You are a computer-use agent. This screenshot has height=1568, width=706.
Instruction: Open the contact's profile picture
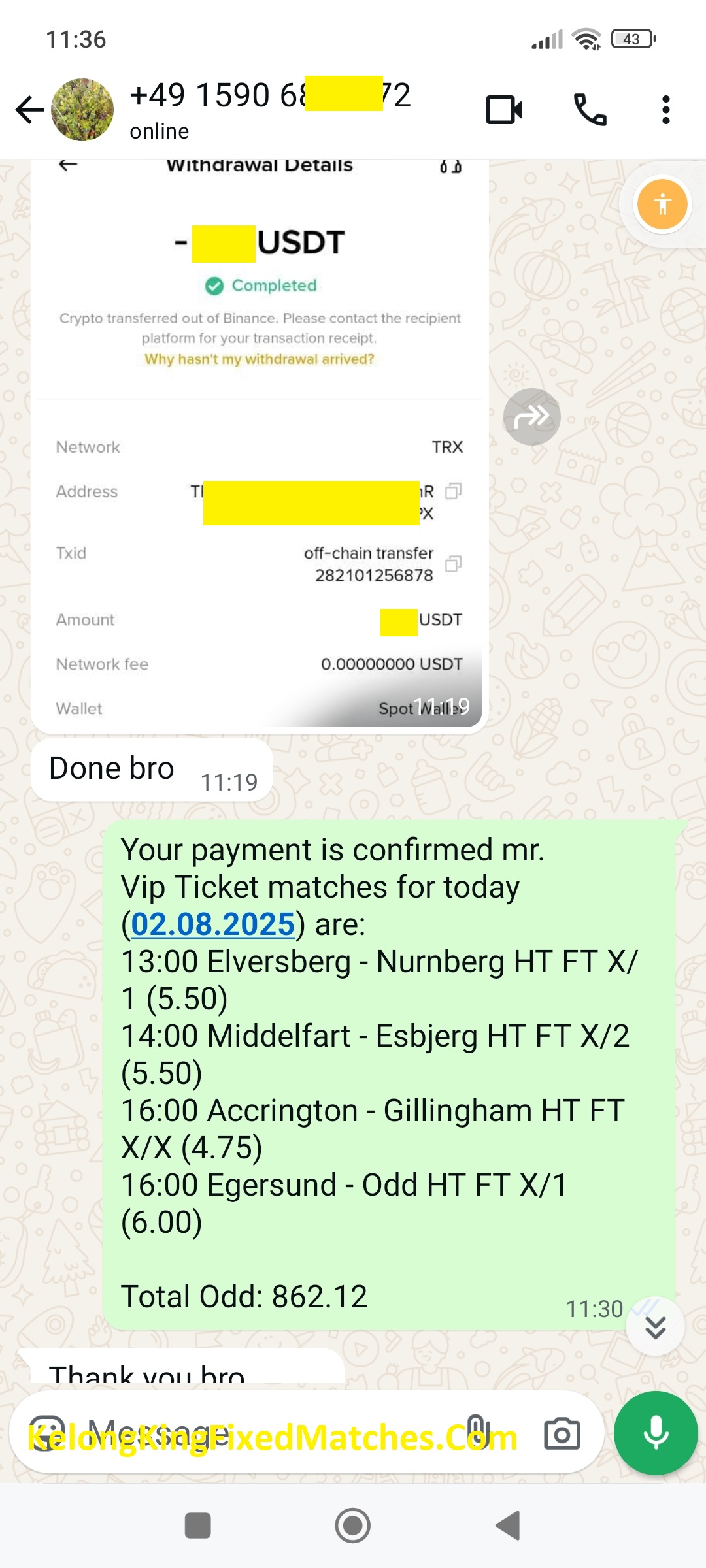click(x=82, y=110)
